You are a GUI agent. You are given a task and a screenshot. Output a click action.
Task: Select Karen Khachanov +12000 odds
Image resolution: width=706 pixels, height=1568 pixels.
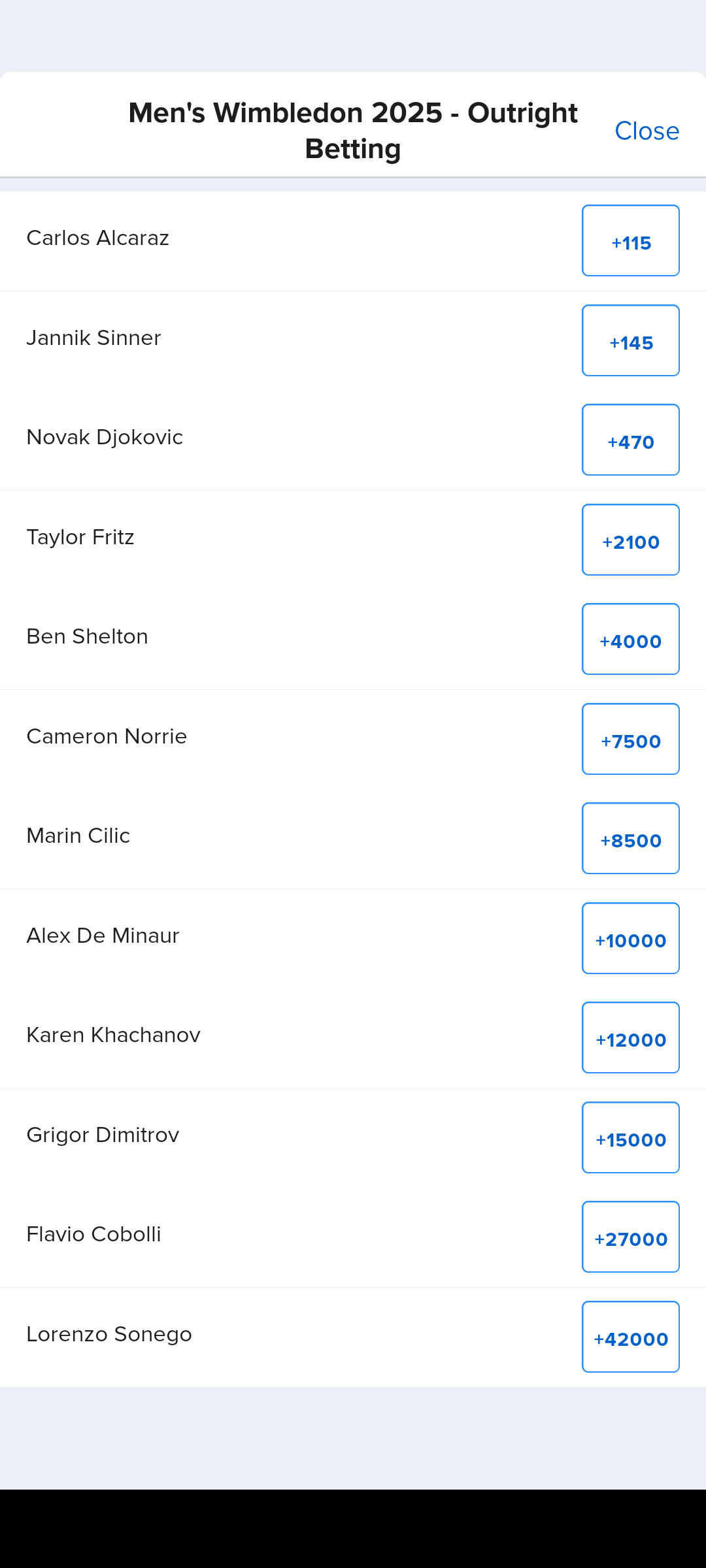tap(631, 1038)
